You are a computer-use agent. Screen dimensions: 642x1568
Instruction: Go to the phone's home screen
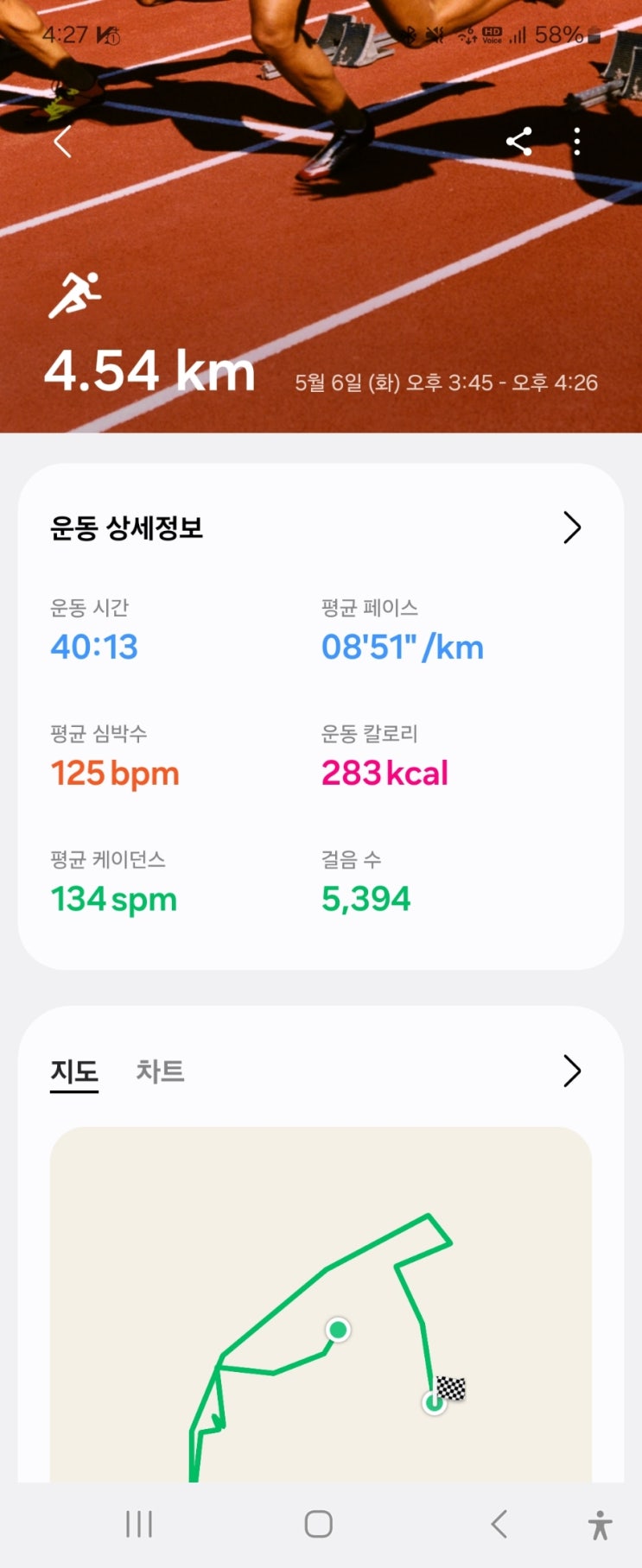coord(319,1524)
